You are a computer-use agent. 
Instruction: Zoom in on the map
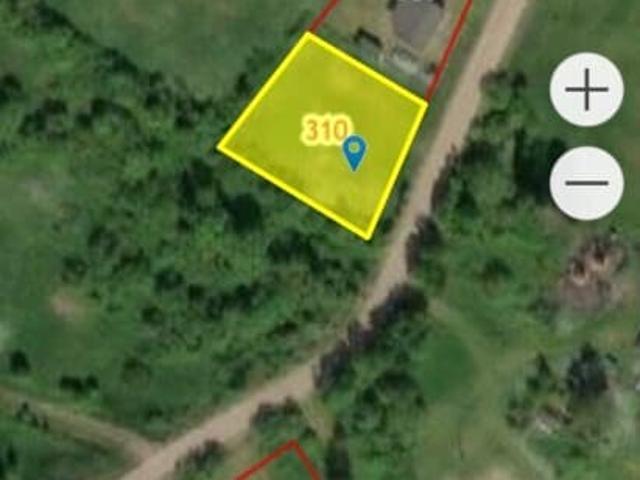(x=587, y=90)
